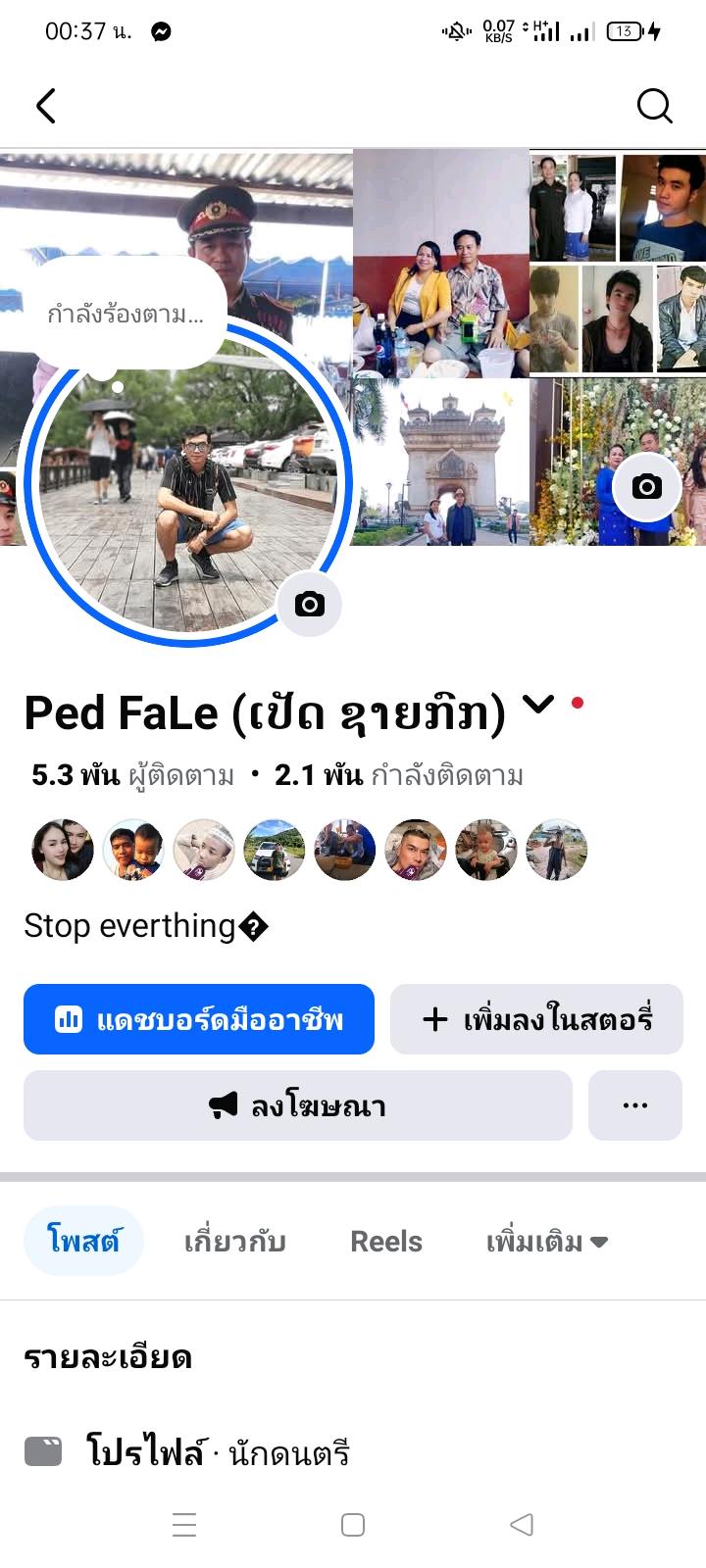Screen dimensions: 706x1568
Task: Tap the system home button
Action: pos(353,1525)
